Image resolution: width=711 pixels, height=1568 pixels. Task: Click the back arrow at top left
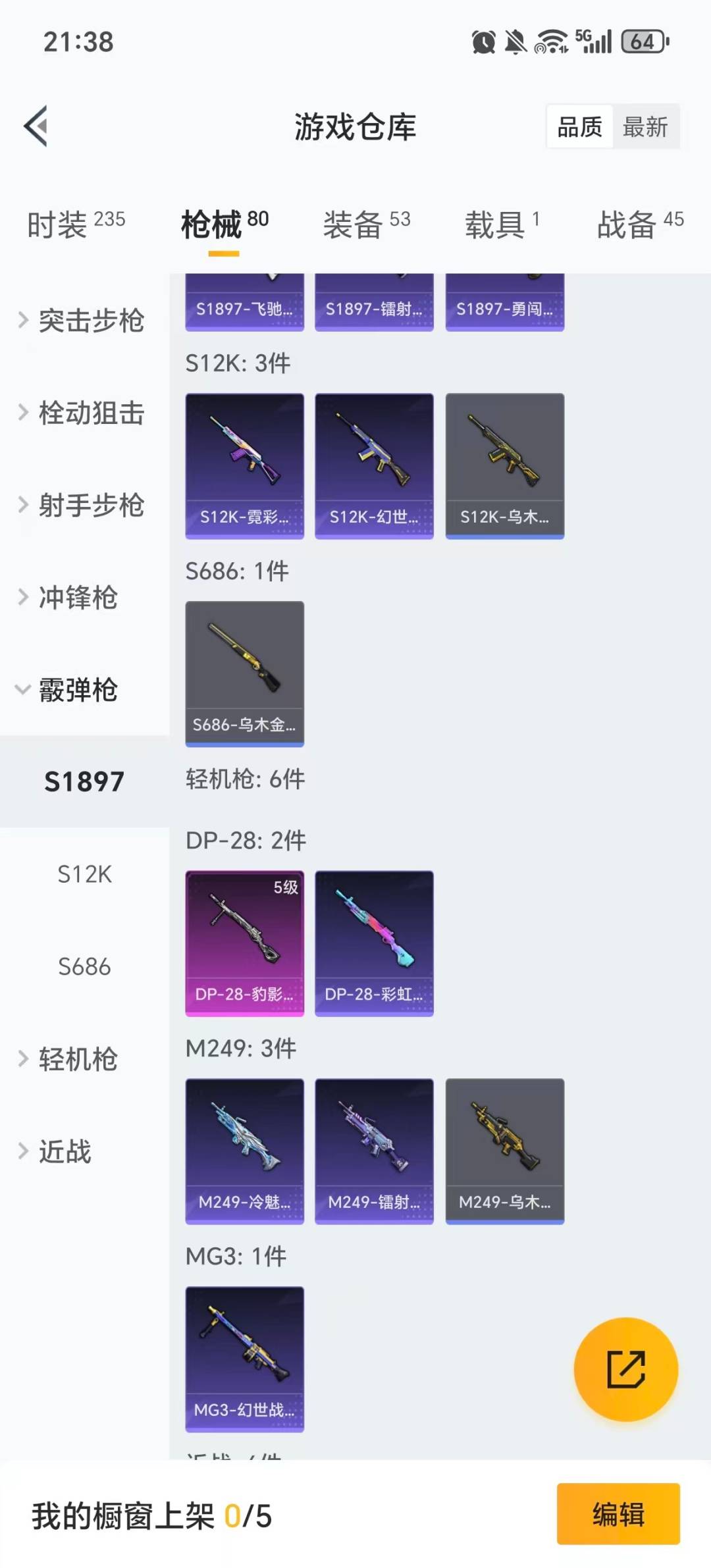(x=36, y=127)
